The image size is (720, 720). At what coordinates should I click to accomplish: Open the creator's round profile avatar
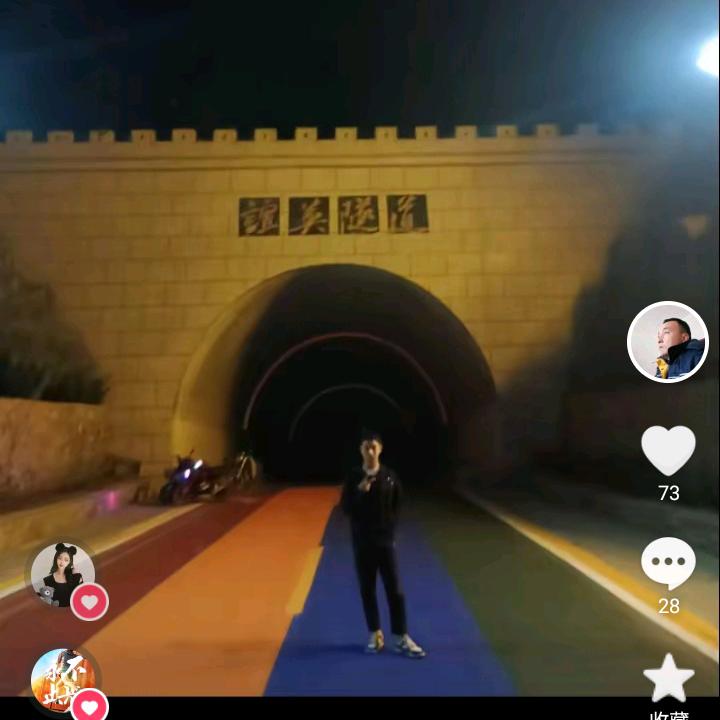click(x=668, y=342)
